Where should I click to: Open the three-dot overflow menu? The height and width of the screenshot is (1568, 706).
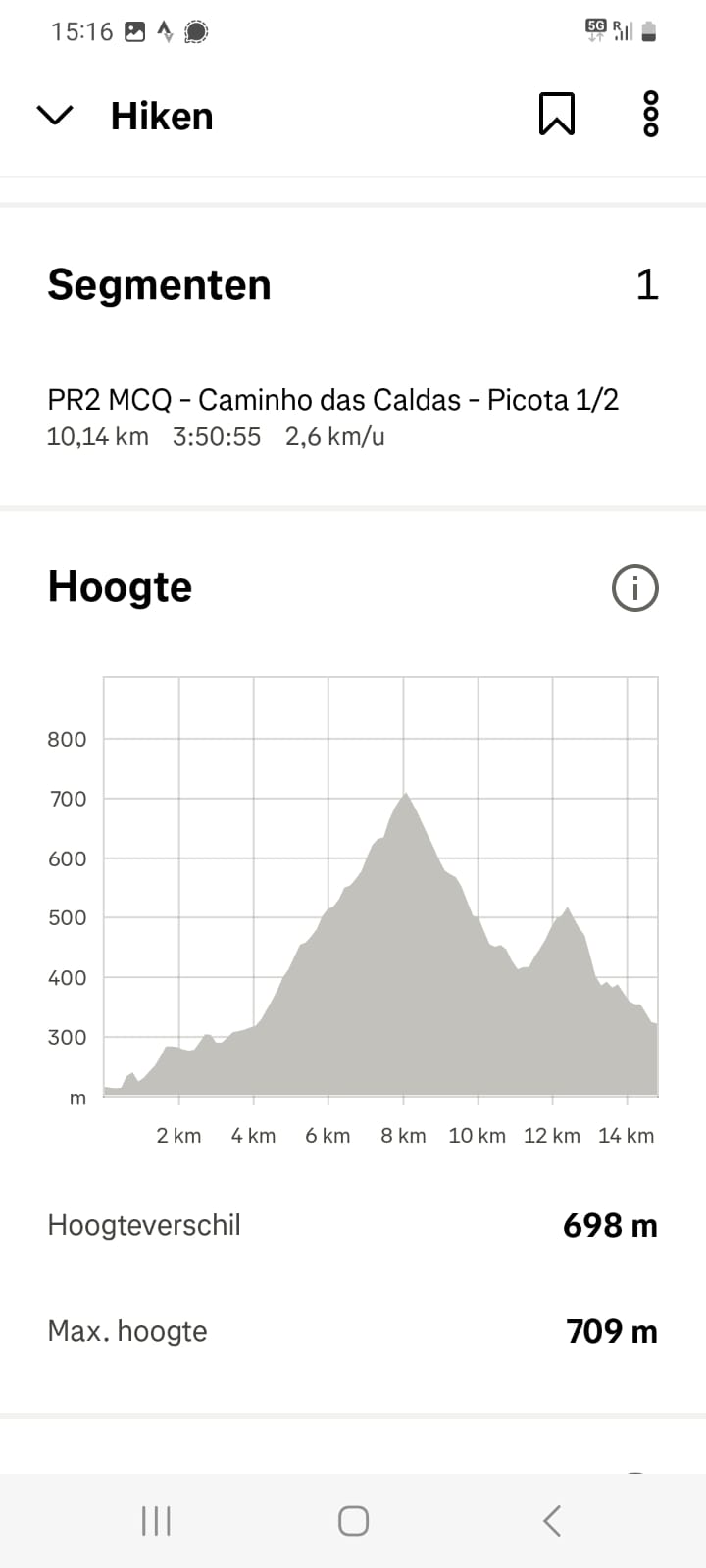[650, 115]
